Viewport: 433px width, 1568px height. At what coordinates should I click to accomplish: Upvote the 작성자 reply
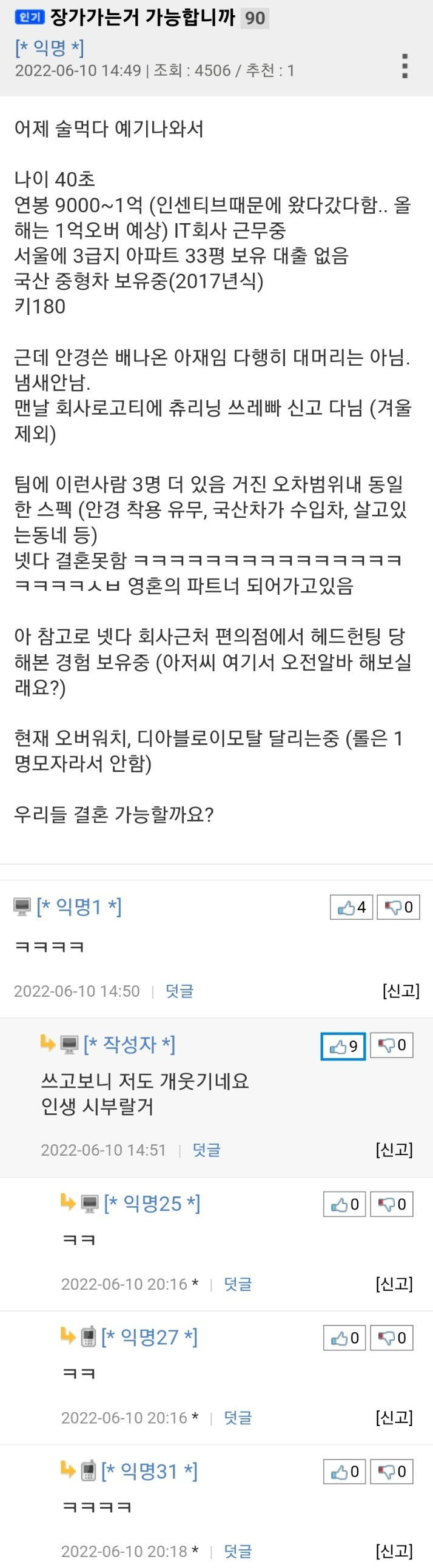tap(343, 1046)
